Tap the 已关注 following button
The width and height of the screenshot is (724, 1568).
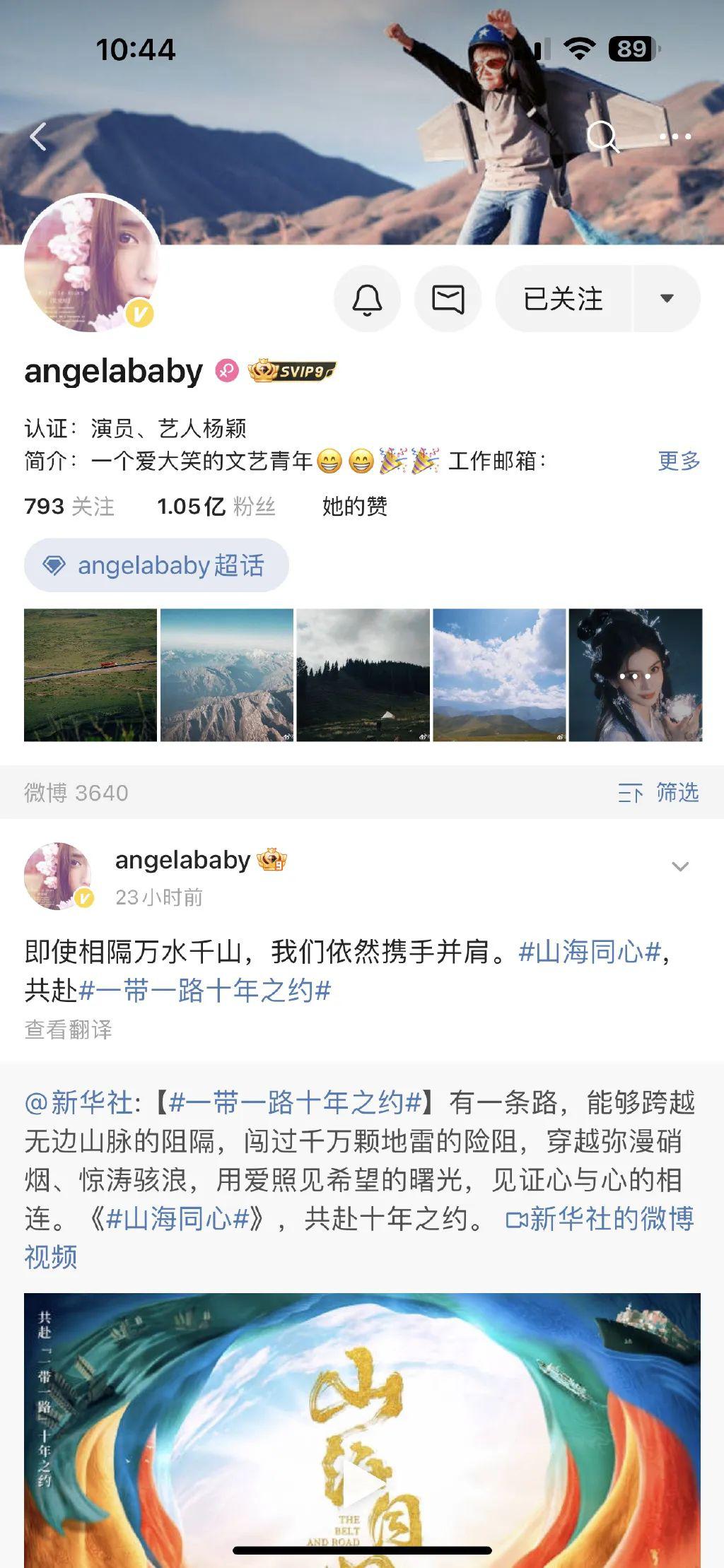pos(563,299)
